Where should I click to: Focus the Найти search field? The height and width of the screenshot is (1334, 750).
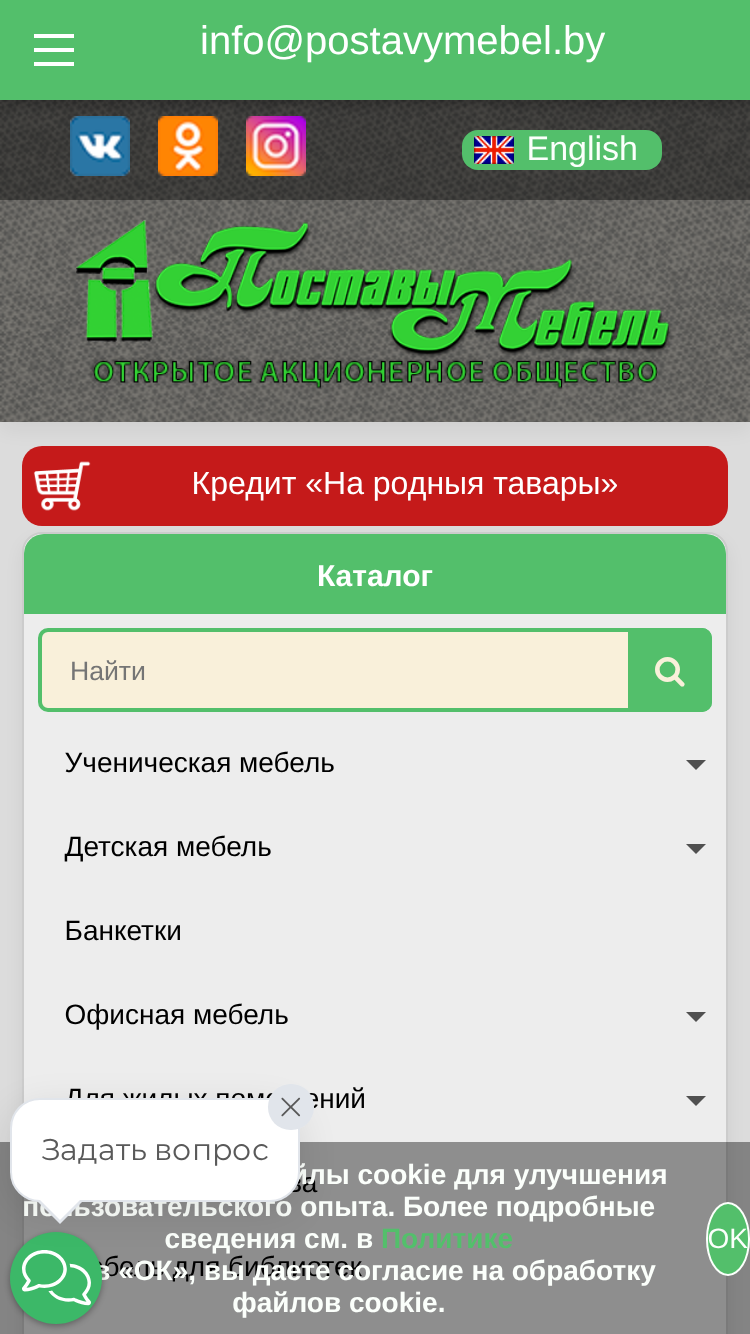pos(334,670)
